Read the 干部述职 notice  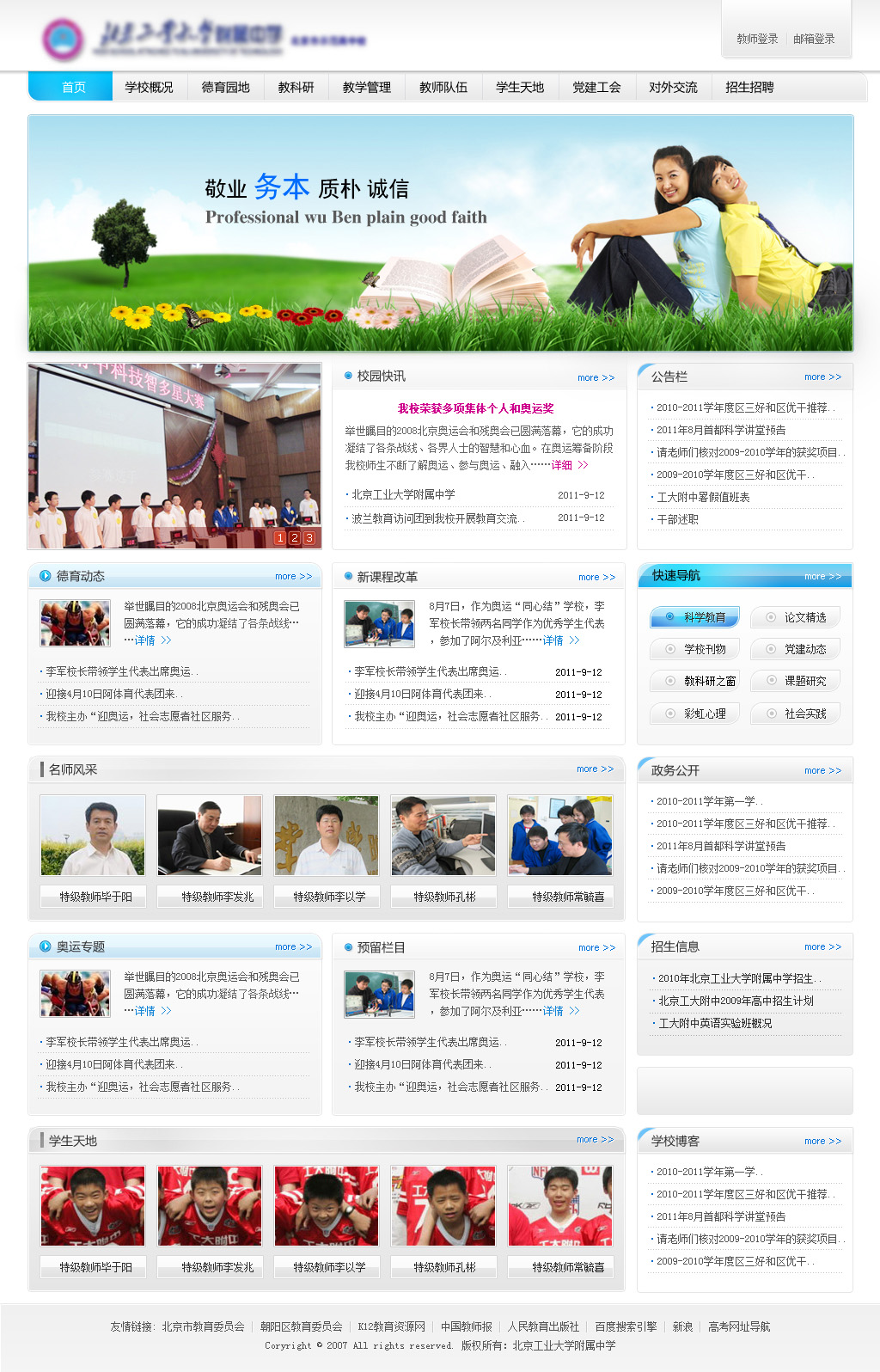677,519
